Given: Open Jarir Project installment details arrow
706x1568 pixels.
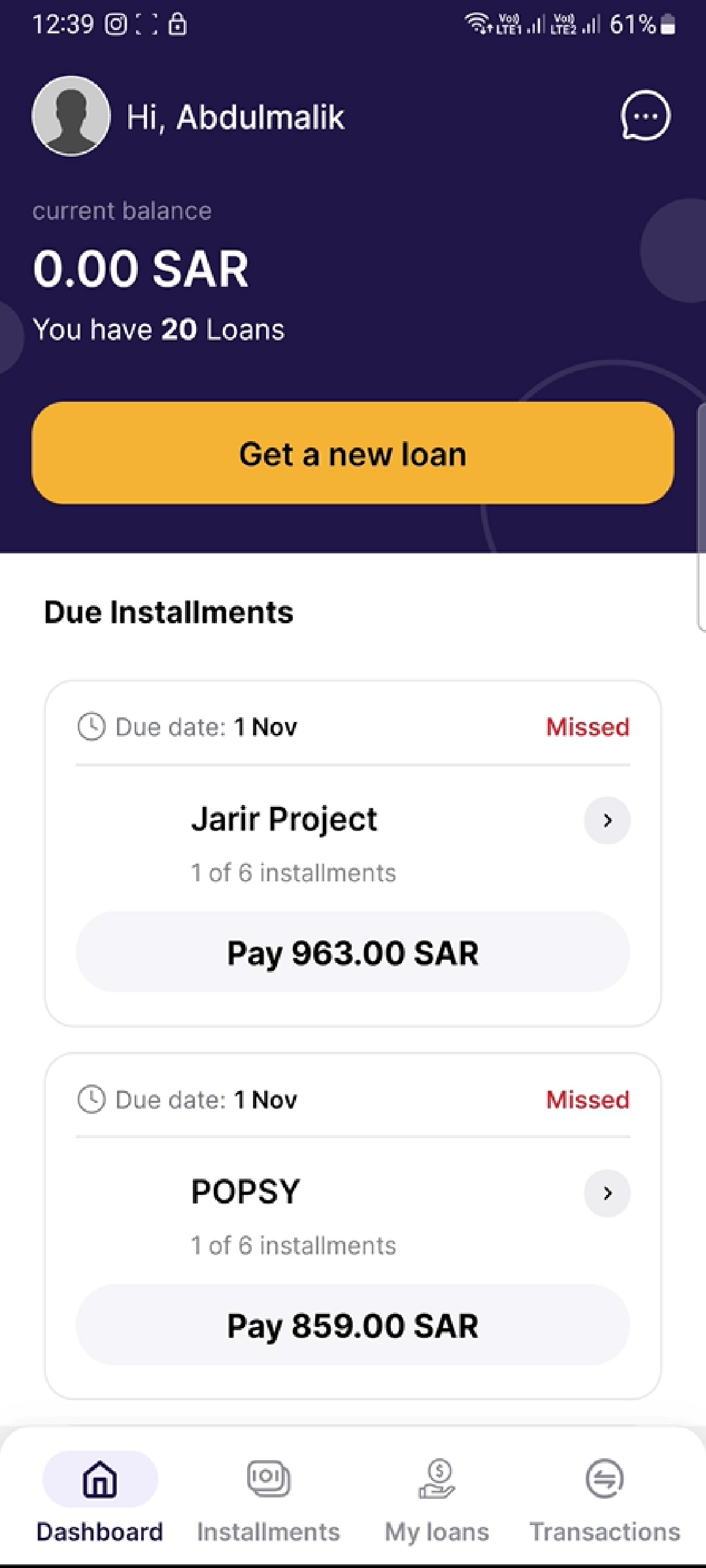Looking at the screenshot, I should [607, 821].
